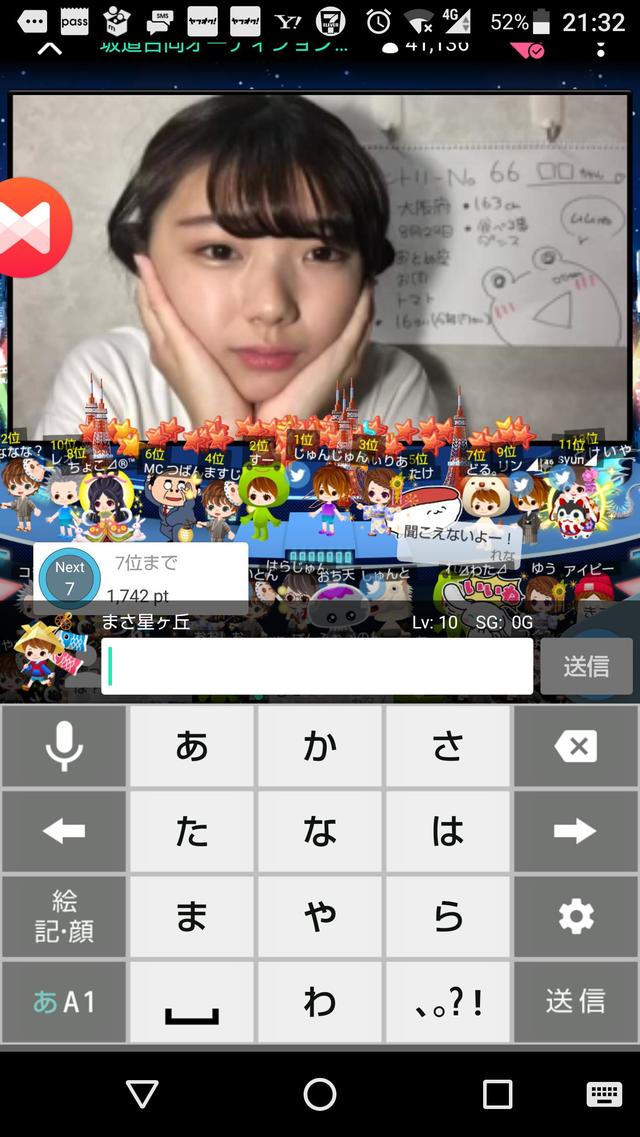Type the あ key on the keyboard
640x1137 pixels.
click(192, 746)
